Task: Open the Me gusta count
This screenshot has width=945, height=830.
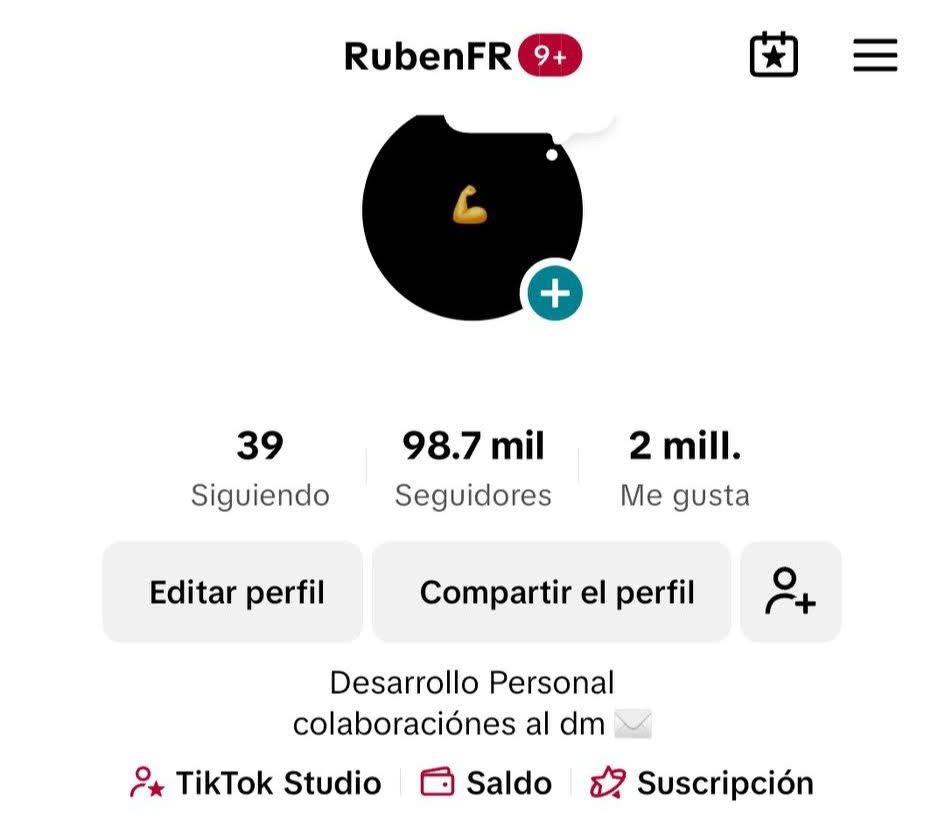Action: point(685,468)
